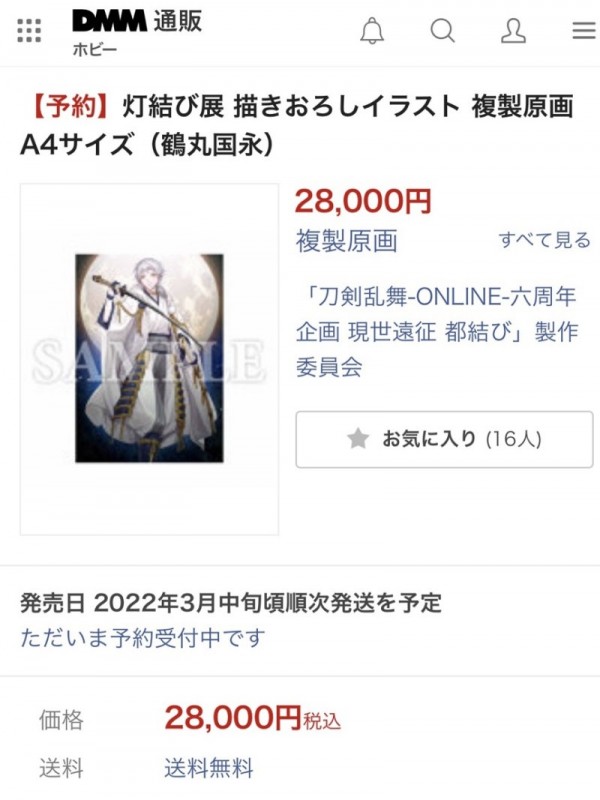Image resolution: width=600 pixels, height=800 pixels.
Task: Open the services grid menu
Action: (x=29, y=31)
